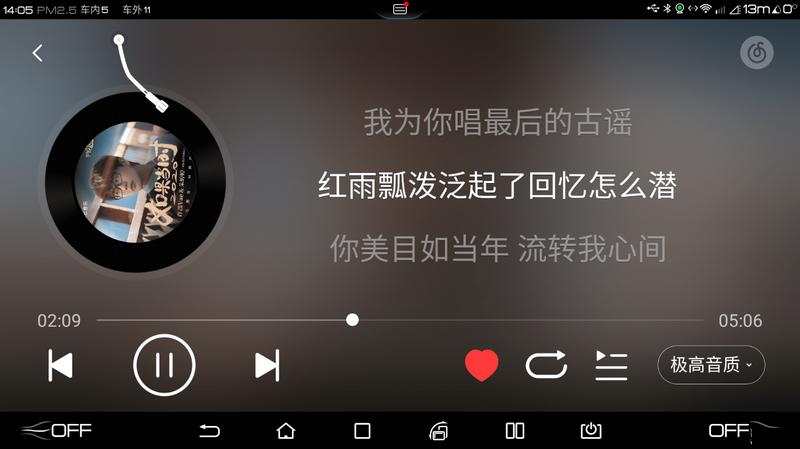Tap the spinning album cover disc

[135, 181]
